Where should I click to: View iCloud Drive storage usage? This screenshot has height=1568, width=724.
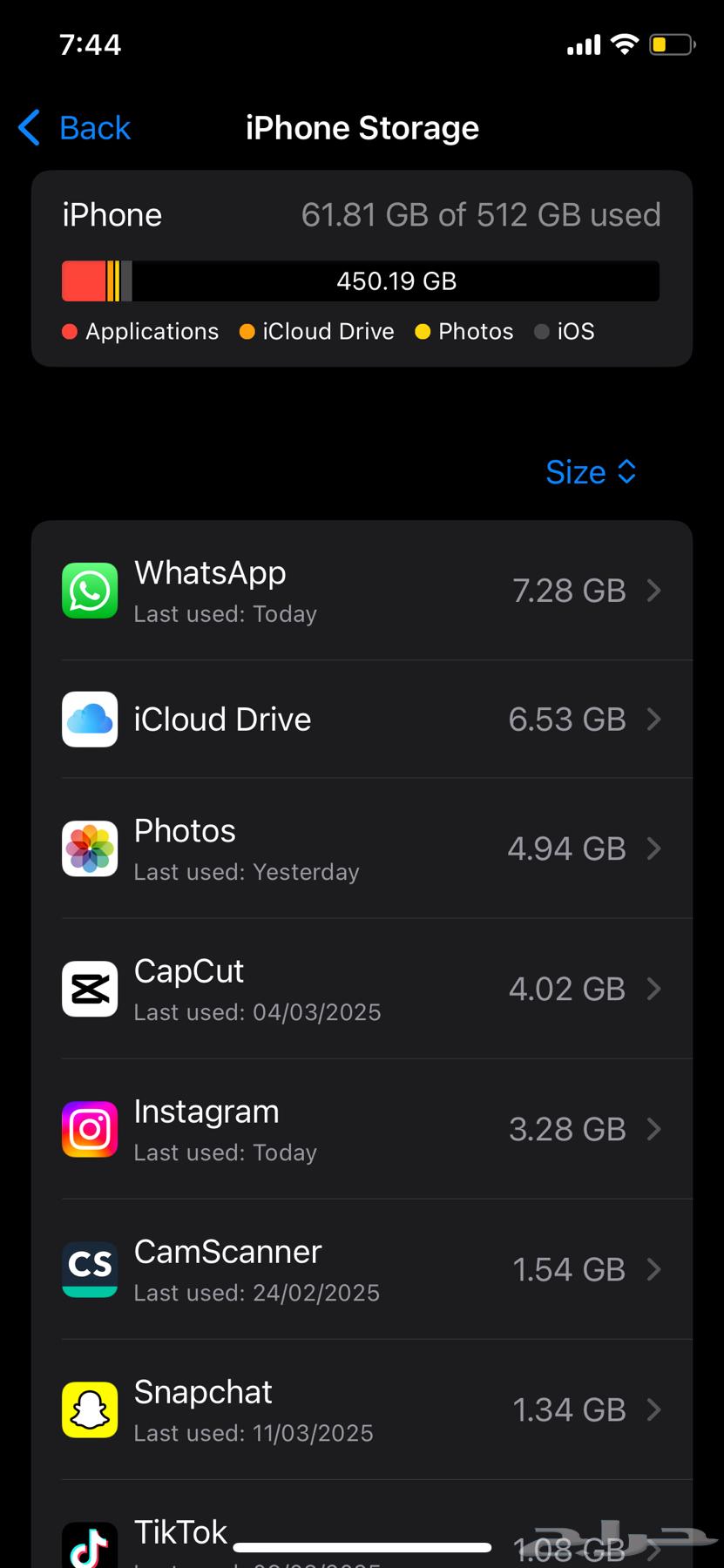(362, 720)
